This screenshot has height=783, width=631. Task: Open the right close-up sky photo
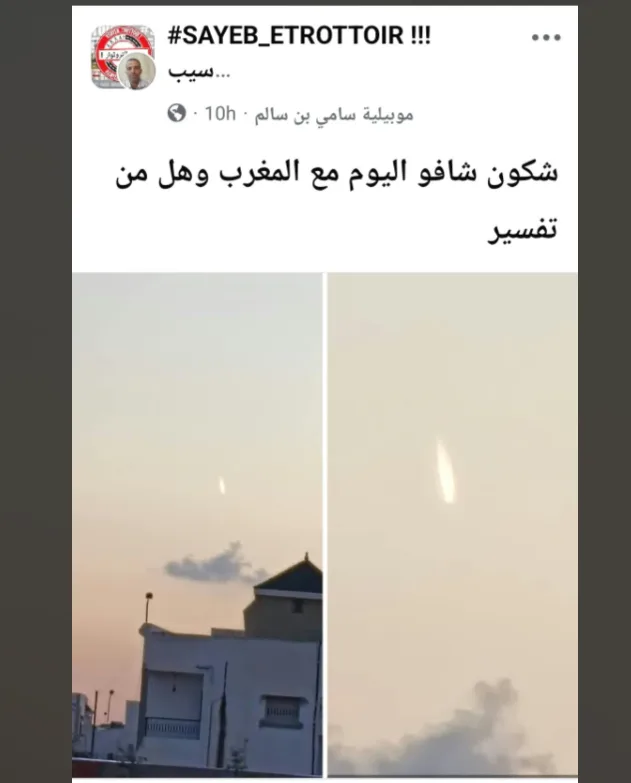pos(453,524)
